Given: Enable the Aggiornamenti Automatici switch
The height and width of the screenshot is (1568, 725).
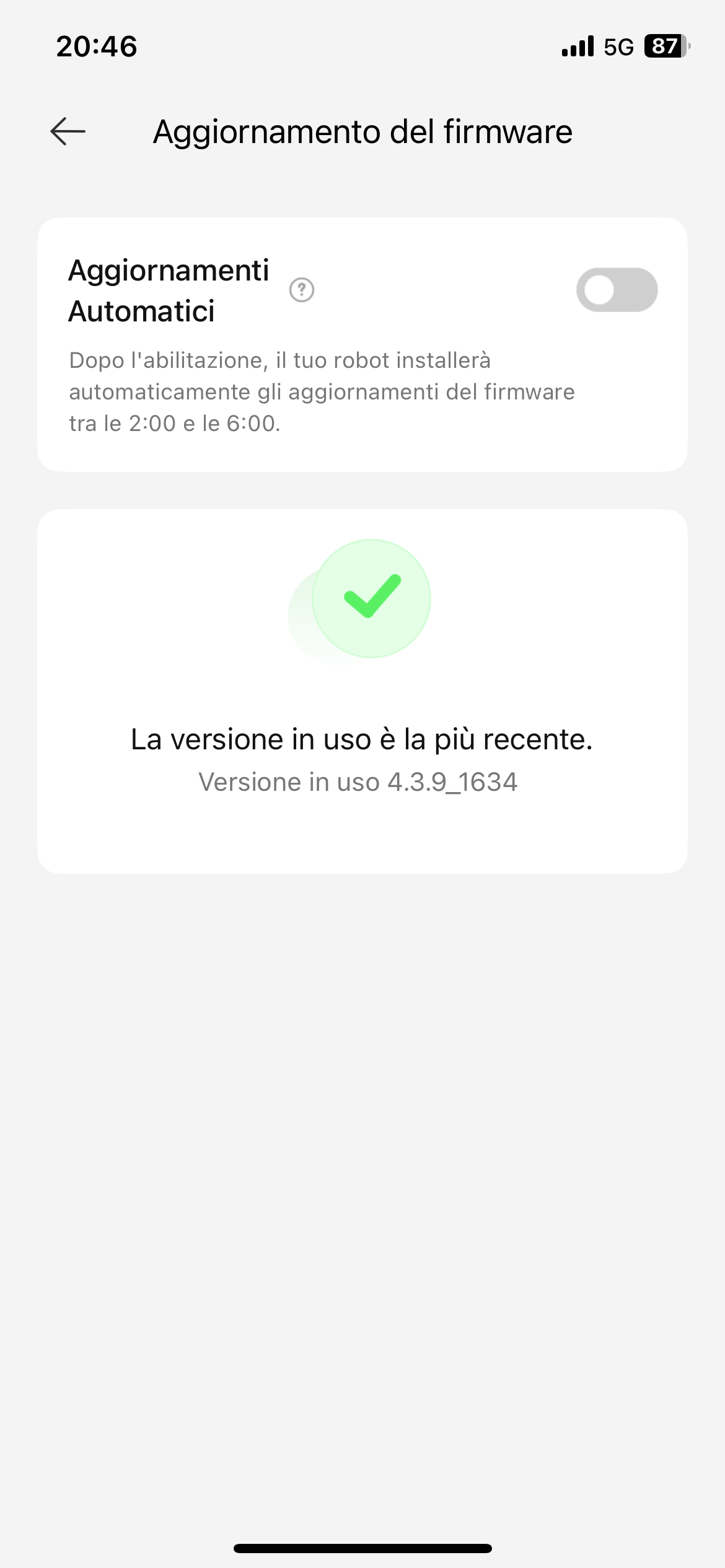Looking at the screenshot, I should pyautogui.click(x=617, y=290).
